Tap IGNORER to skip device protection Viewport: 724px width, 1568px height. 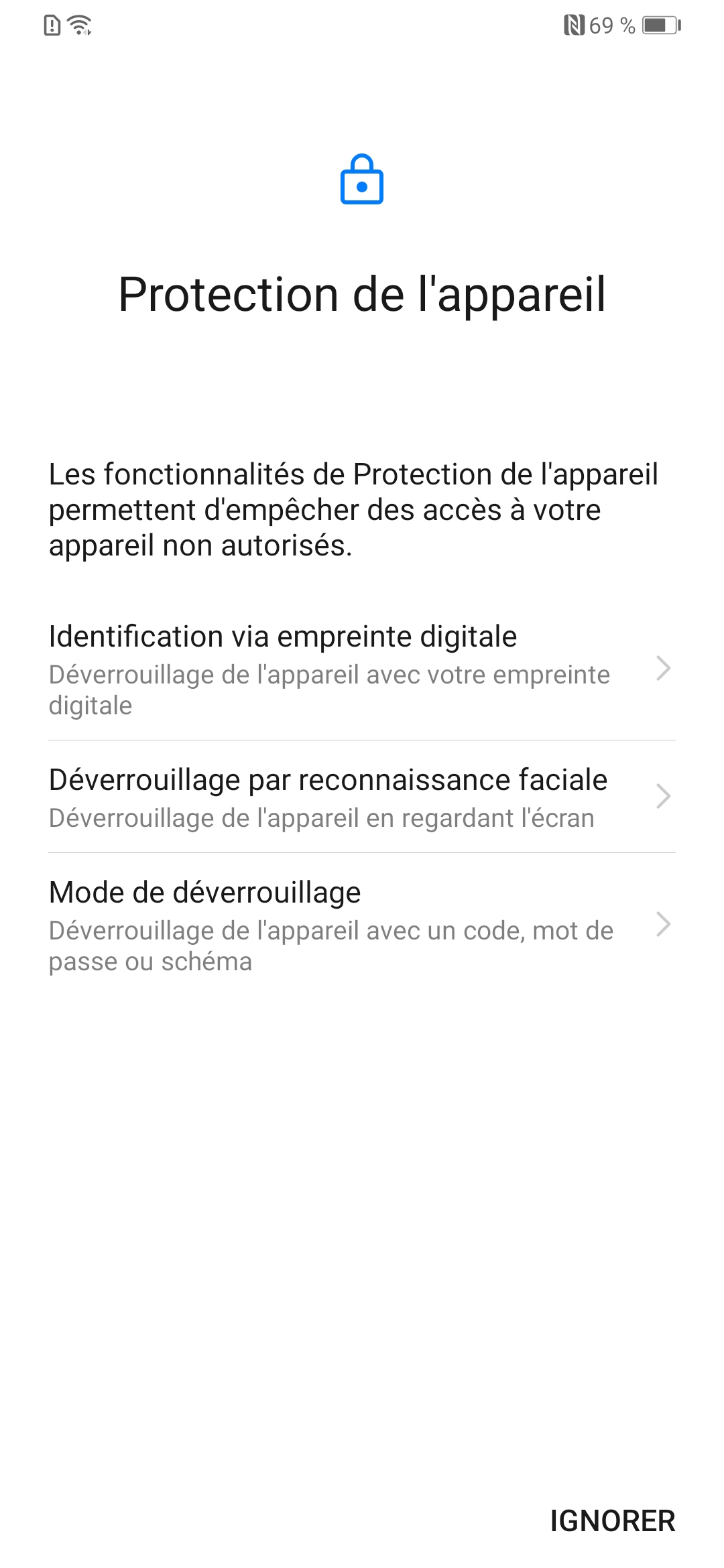click(611, 1520)
